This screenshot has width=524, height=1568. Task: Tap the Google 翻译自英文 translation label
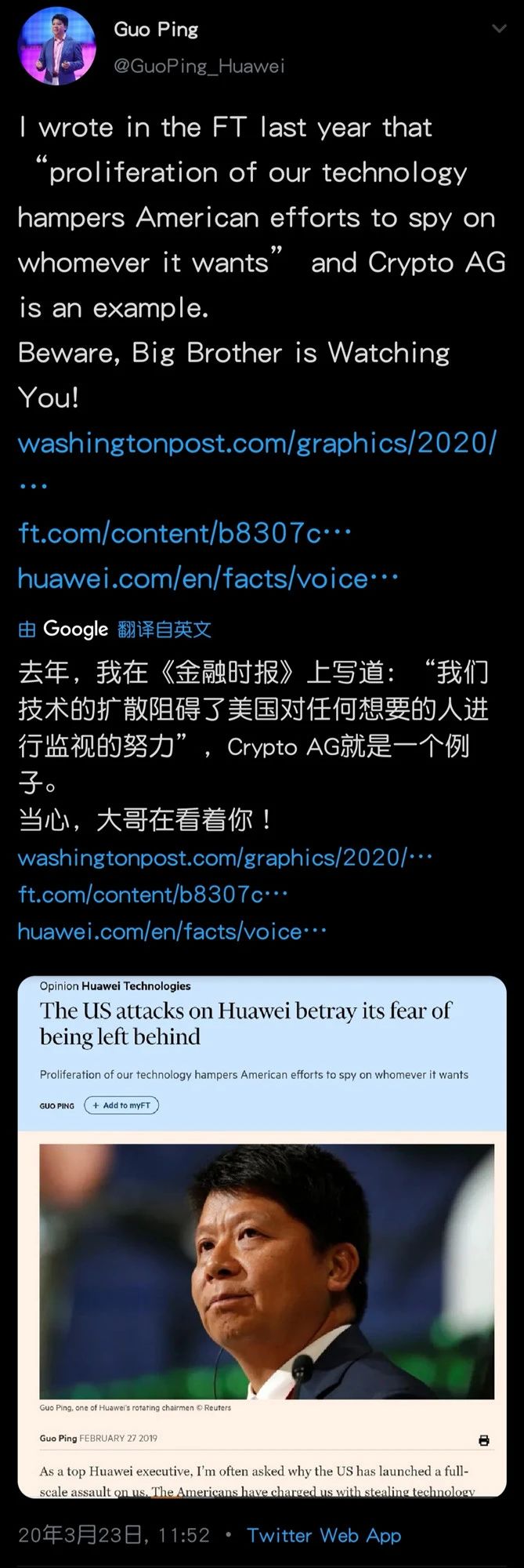click(x=115, y=629)
